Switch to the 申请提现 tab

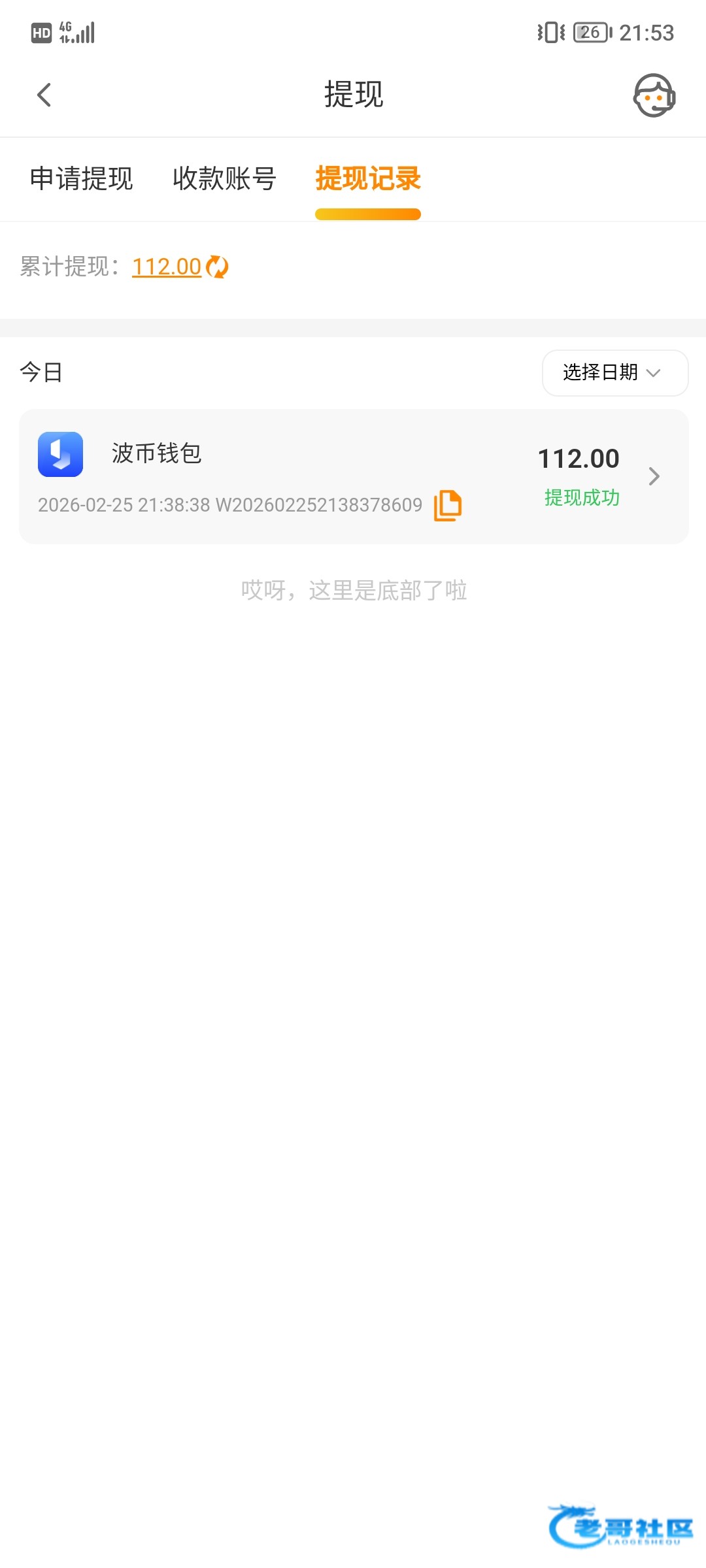click(x=82, y=178)
